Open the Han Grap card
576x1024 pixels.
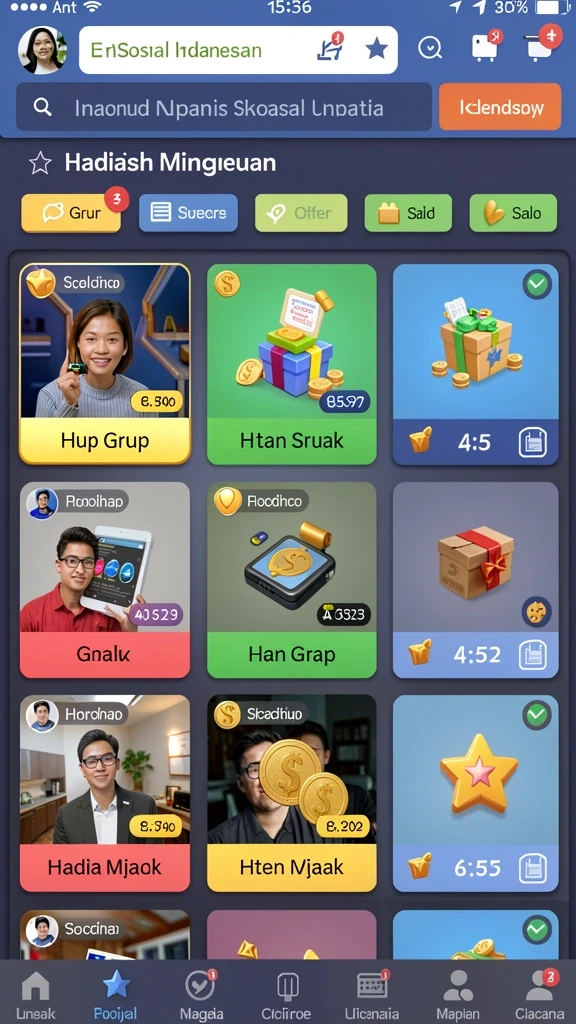tap(292, 580)
